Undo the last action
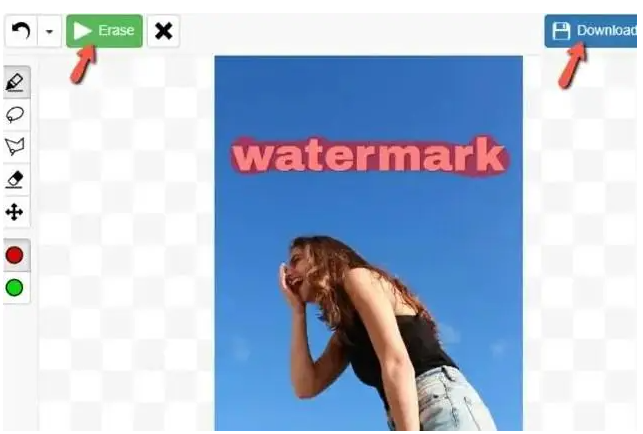This screenshot has height=434, width=643. [20, 31]
